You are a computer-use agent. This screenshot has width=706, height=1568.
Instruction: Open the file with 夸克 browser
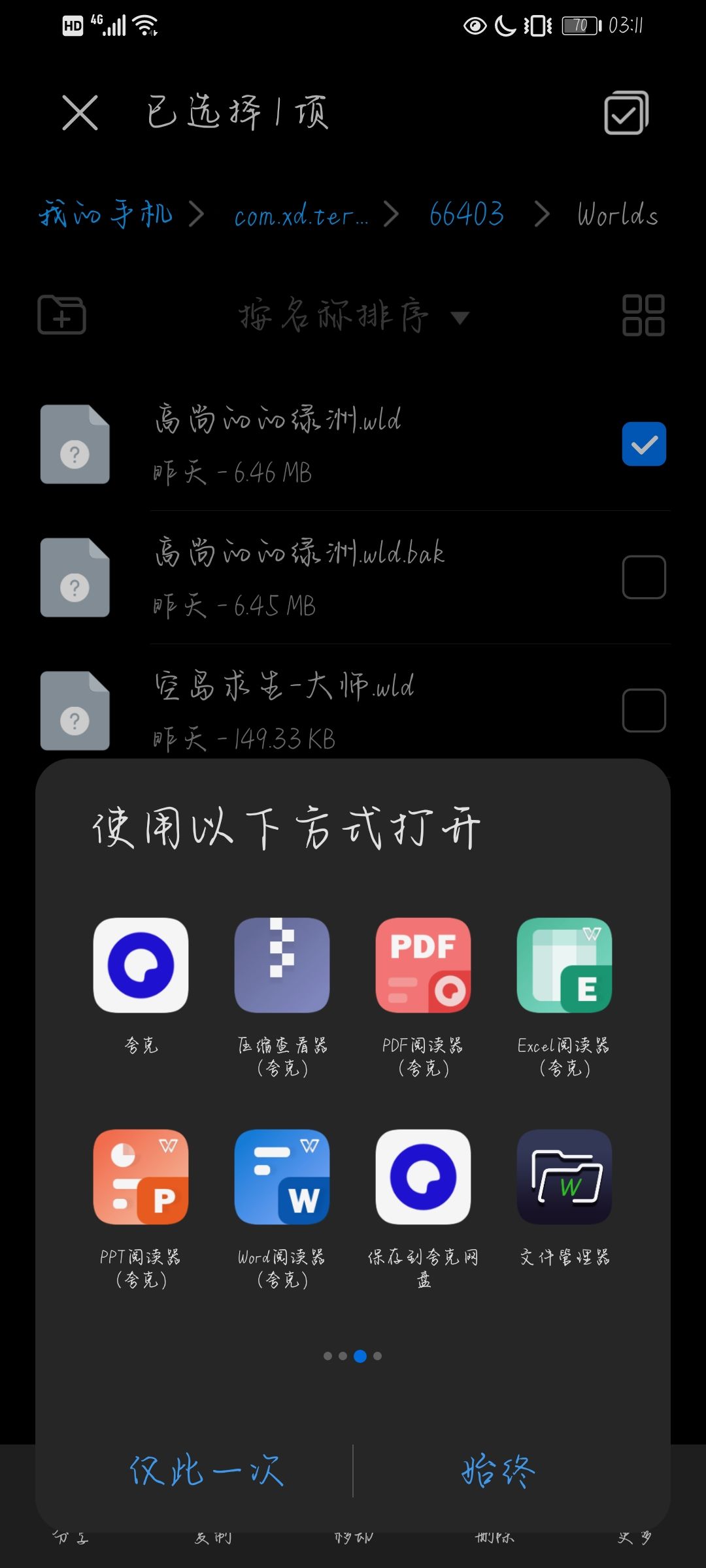[141, 966]
